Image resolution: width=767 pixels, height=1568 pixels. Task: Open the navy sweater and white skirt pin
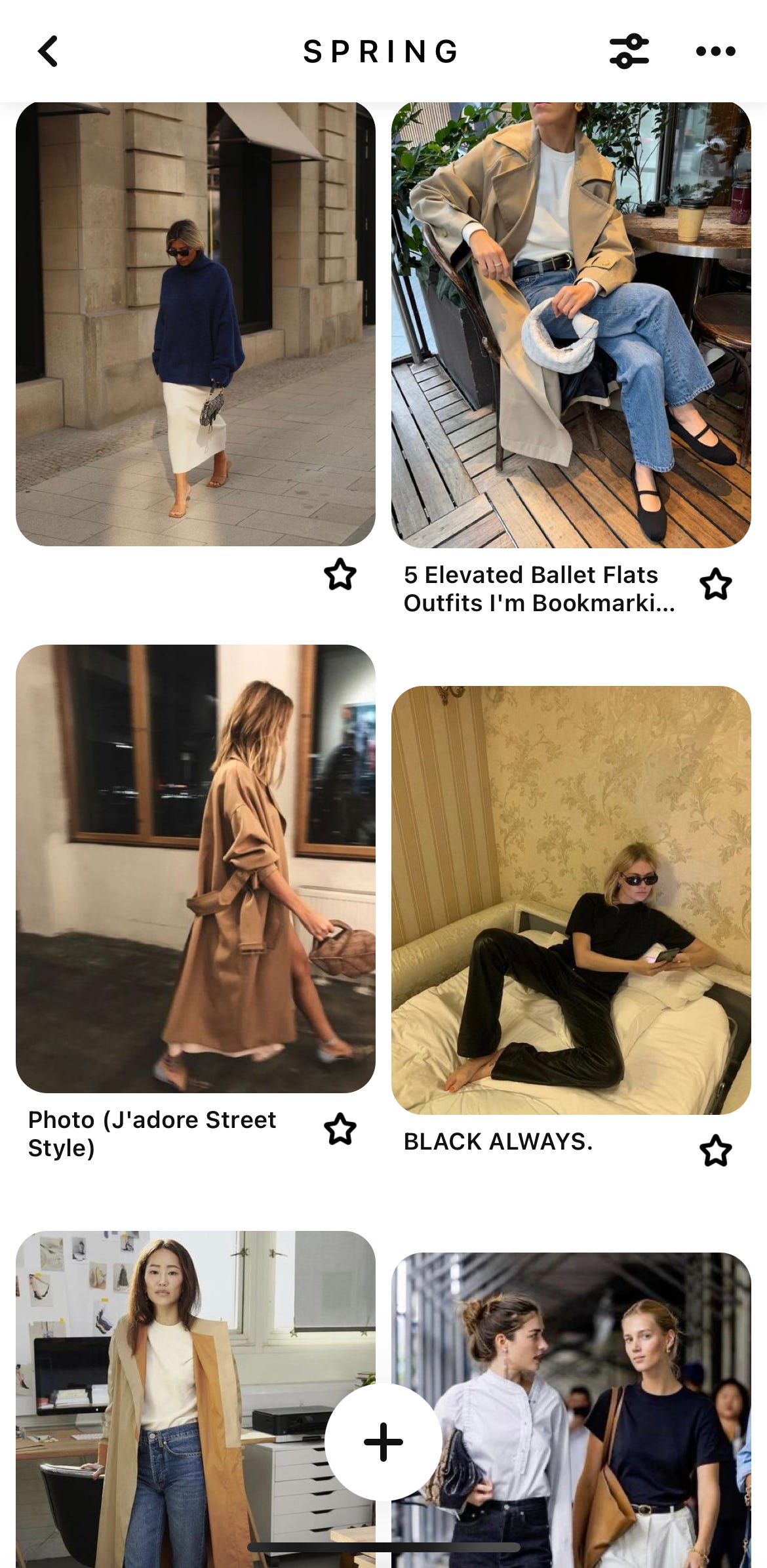195,324
